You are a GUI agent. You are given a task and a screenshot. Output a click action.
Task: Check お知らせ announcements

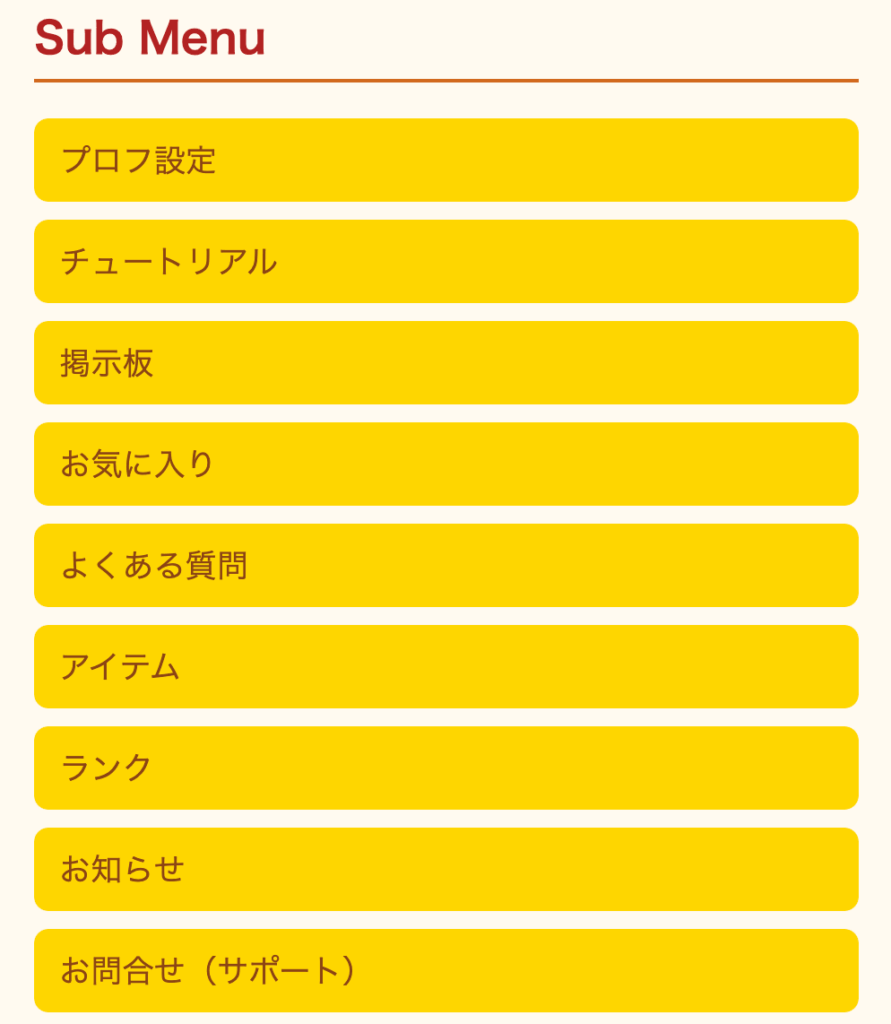coord(446,869)
